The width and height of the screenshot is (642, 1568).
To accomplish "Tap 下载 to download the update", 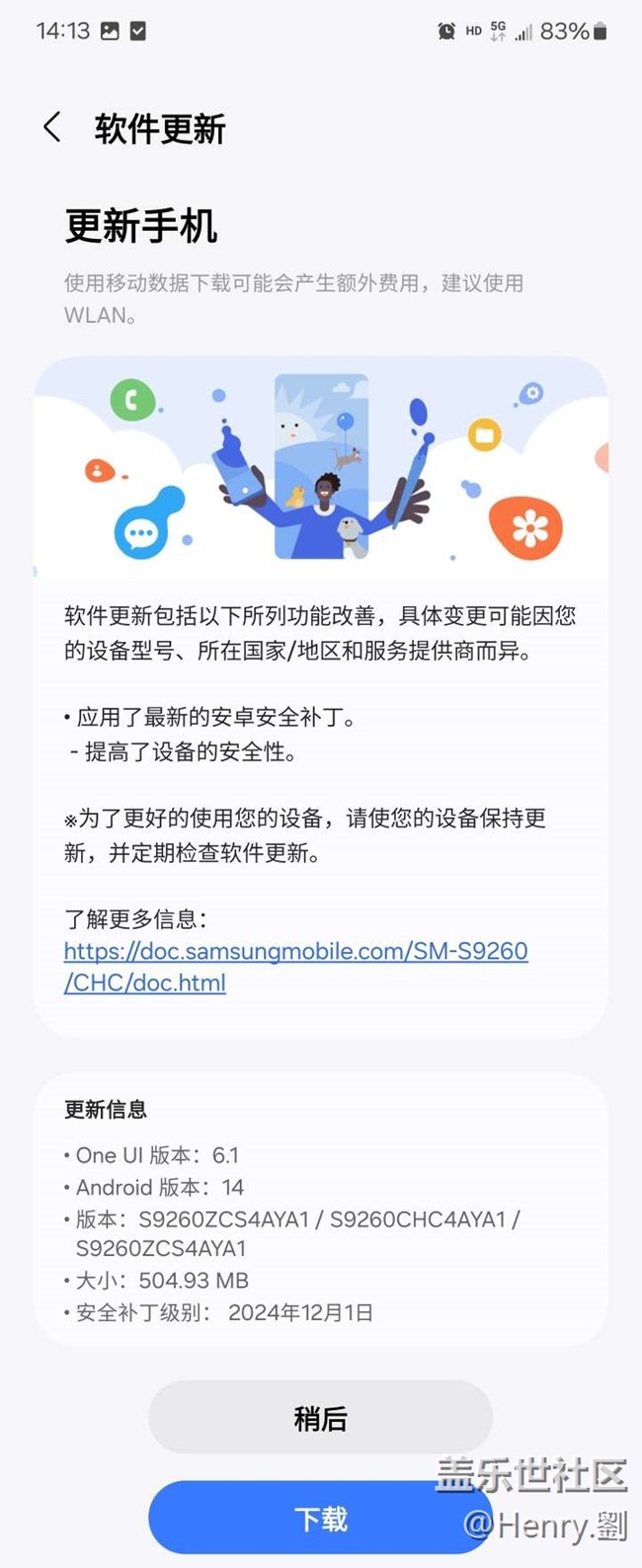I will (x=320, y=1519).
